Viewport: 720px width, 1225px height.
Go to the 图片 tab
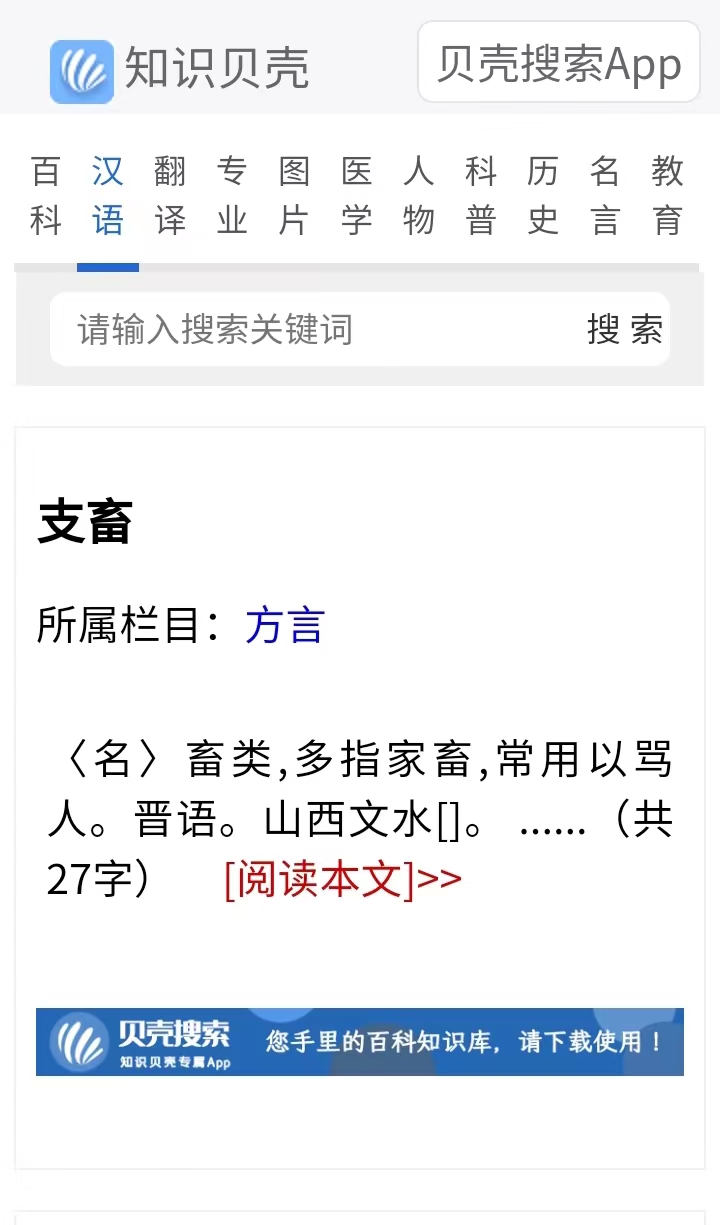coord(294,196)
